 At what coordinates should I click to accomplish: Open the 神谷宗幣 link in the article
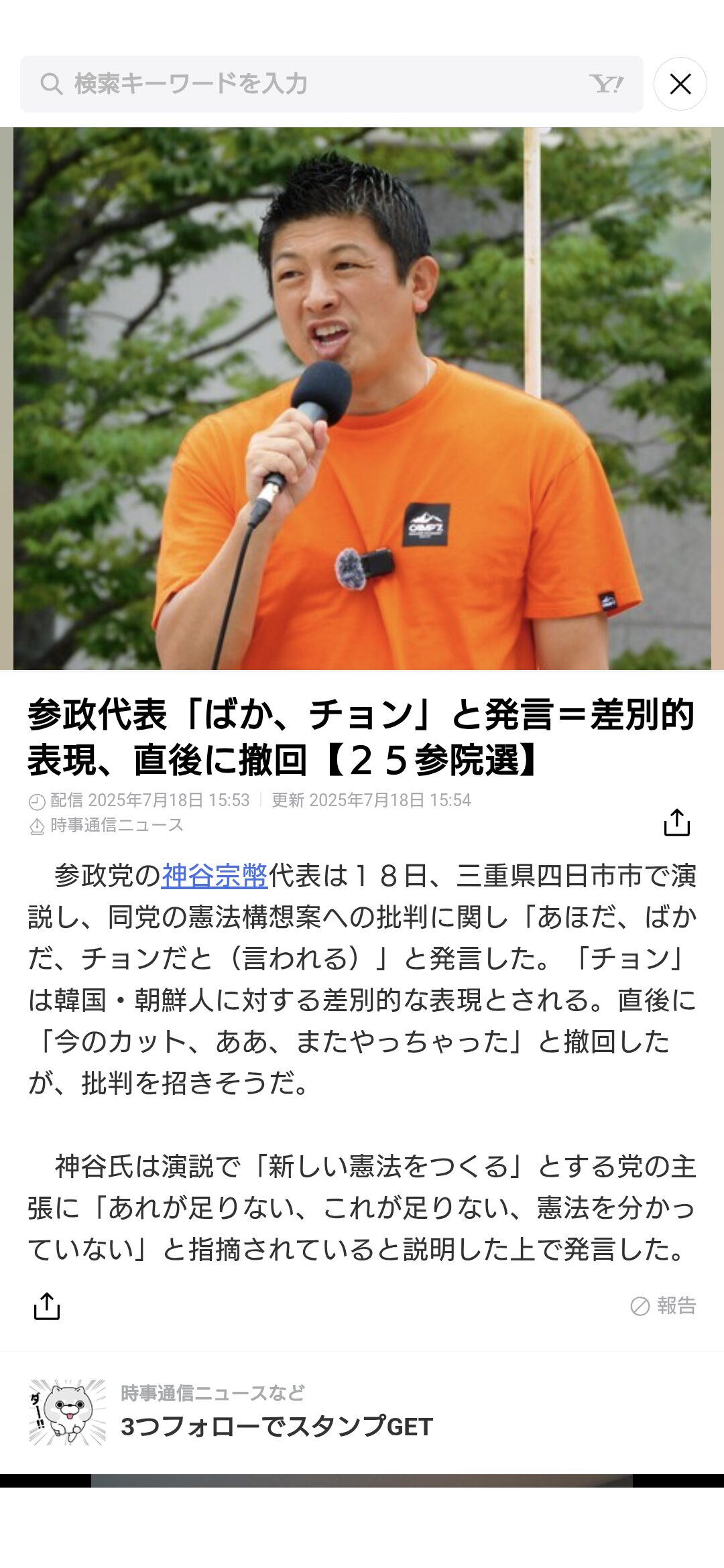pos(215,876)
